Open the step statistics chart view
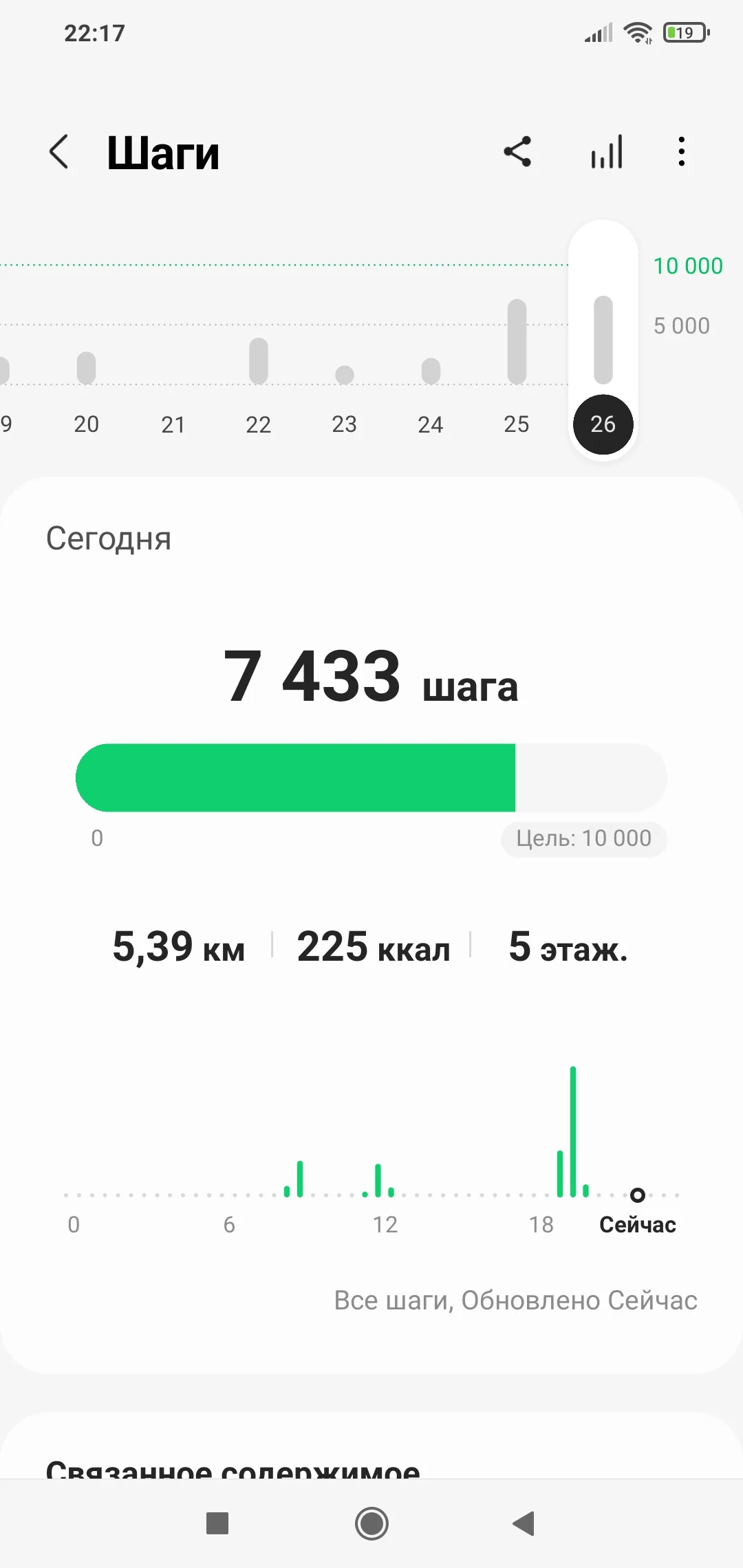The width and height of the screenshot is (743, 1568). pyautogui.click(x=607, y=151)
